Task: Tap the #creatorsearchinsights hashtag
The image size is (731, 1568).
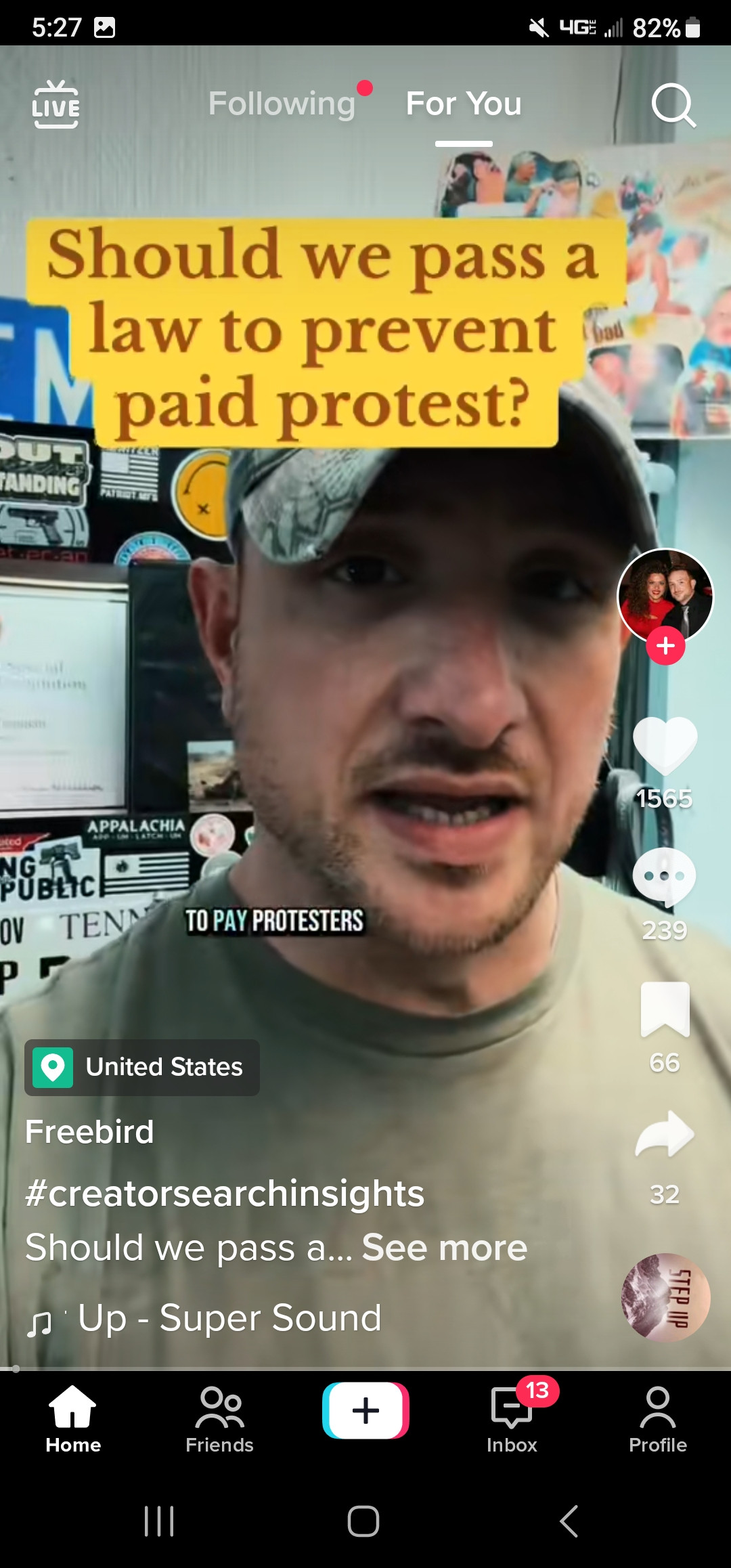Action: tap(225, 1193)
